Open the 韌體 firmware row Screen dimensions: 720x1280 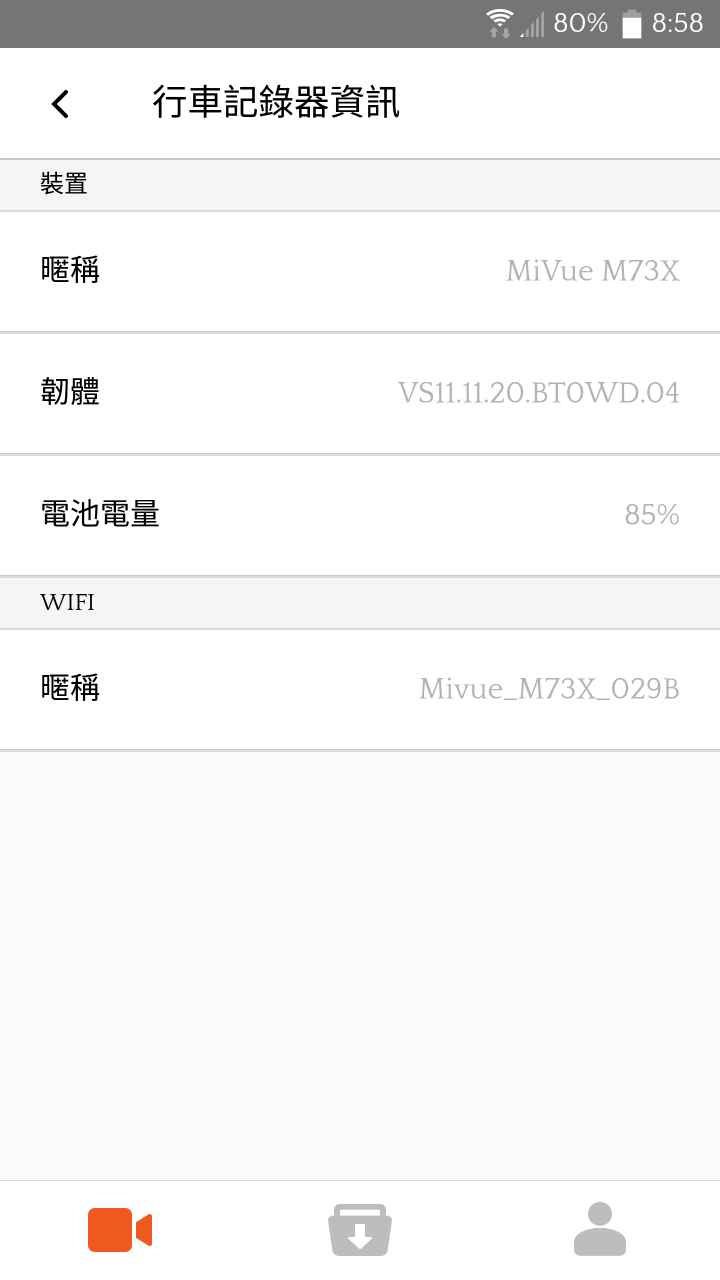coord(360,393)
